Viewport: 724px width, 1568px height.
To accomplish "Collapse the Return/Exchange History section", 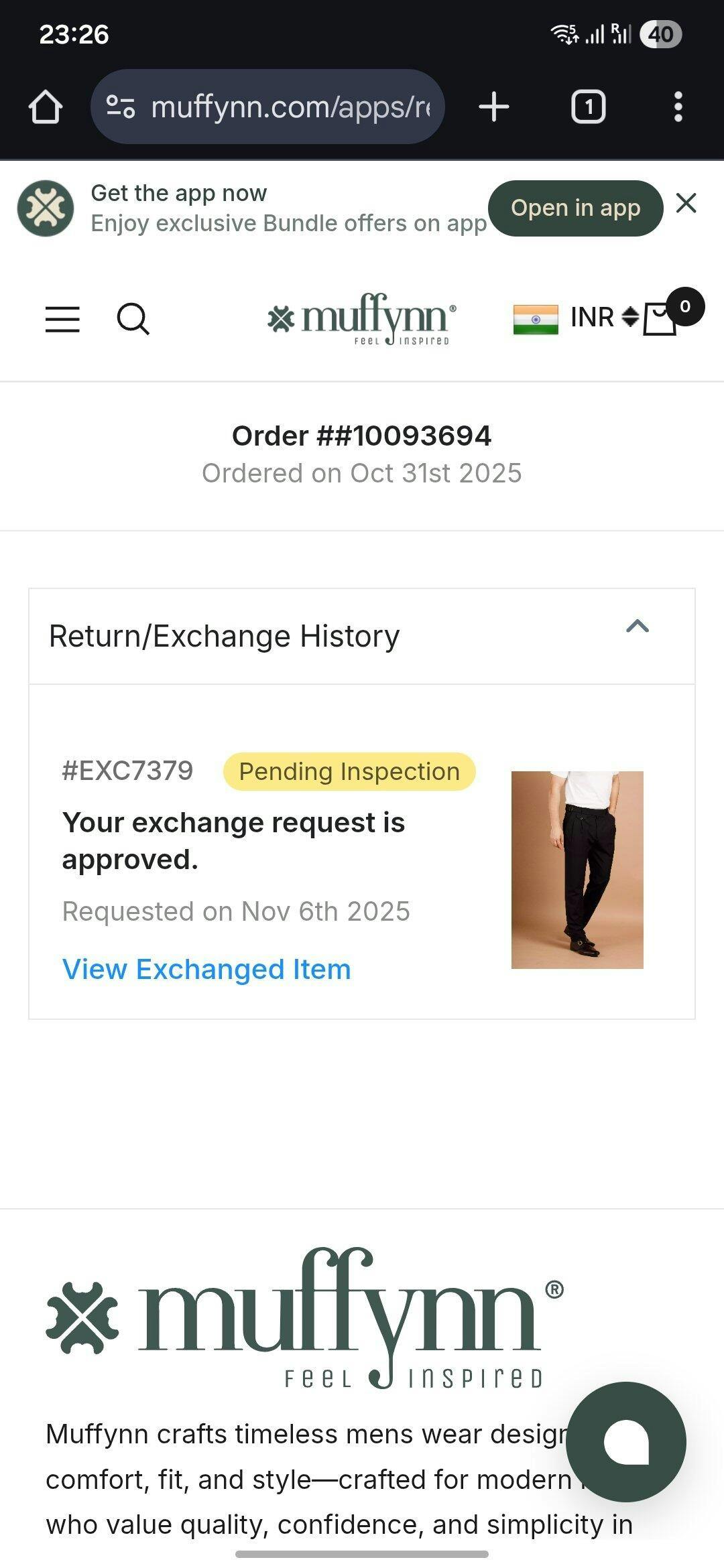I will click(637, 627).
